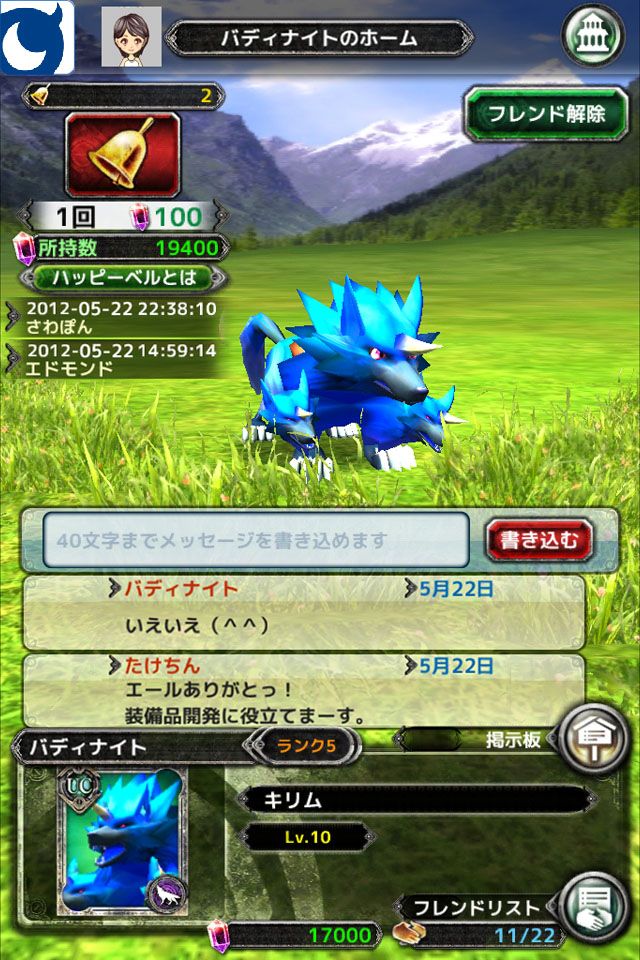Tap the temple home icon
Viewport: 640px width, 960px height.
(x=593, y=37)
